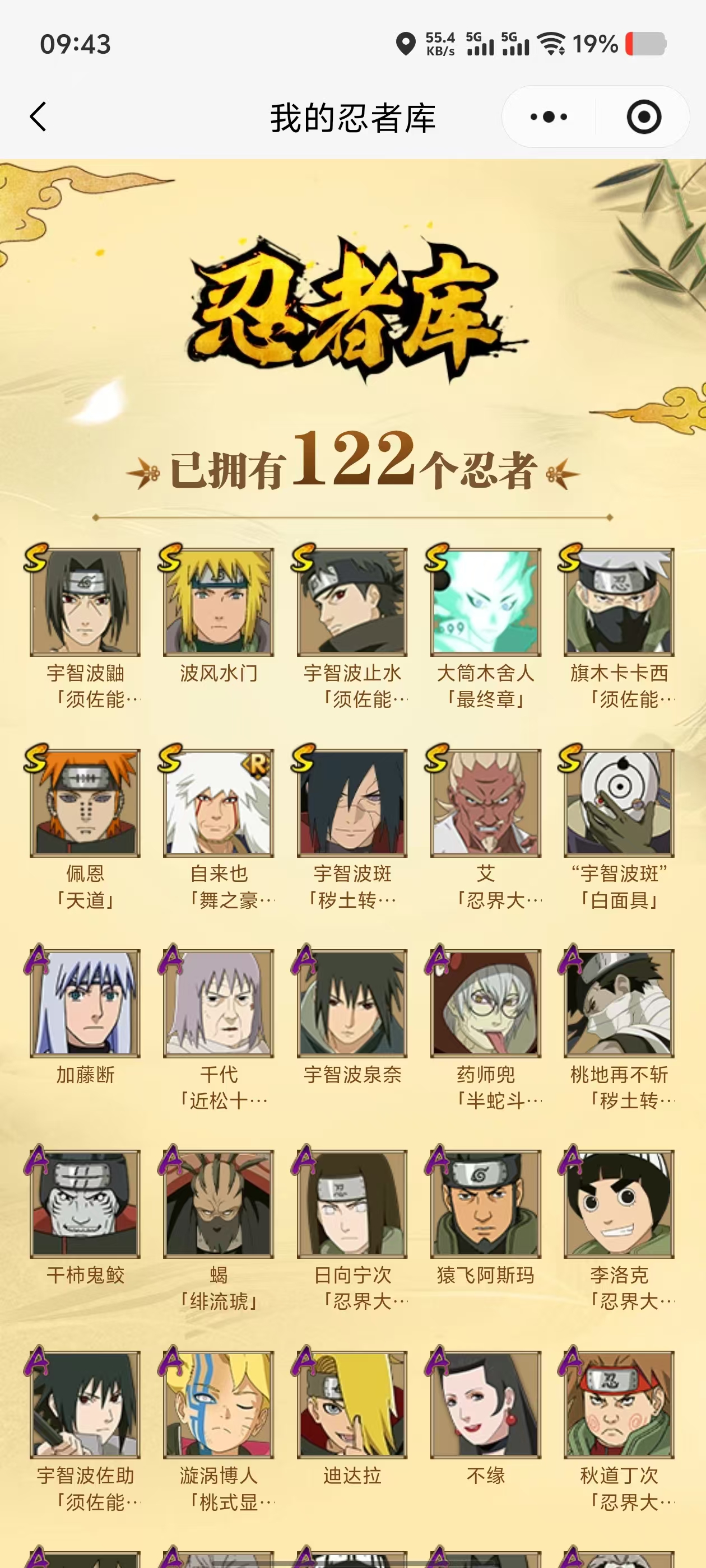Open the 加藤断 ninja
Screen dimensions: 706x1568
[x=85, y=1002]
